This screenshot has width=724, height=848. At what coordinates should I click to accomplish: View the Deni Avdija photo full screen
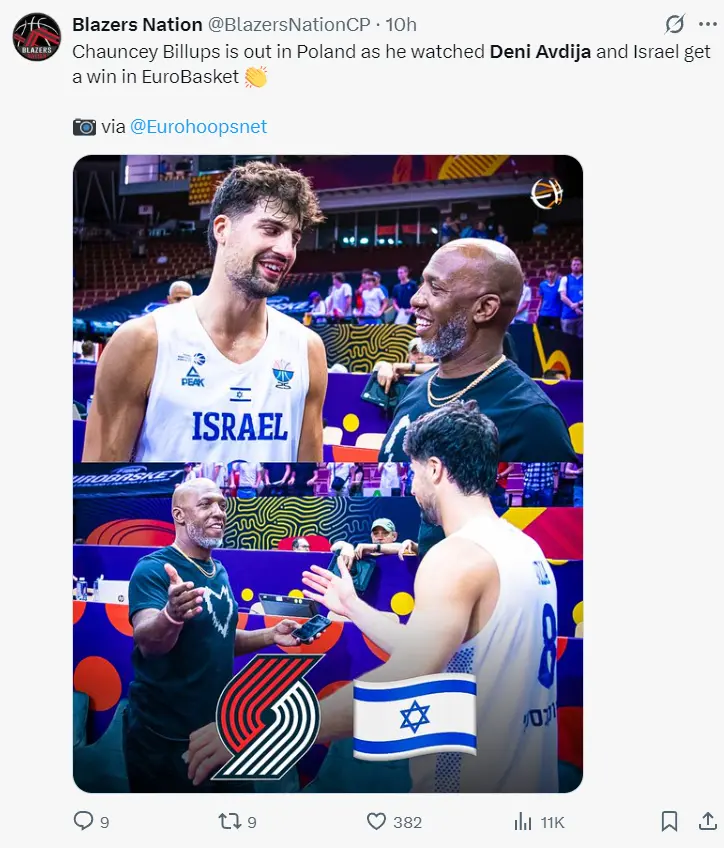point(328,474)
